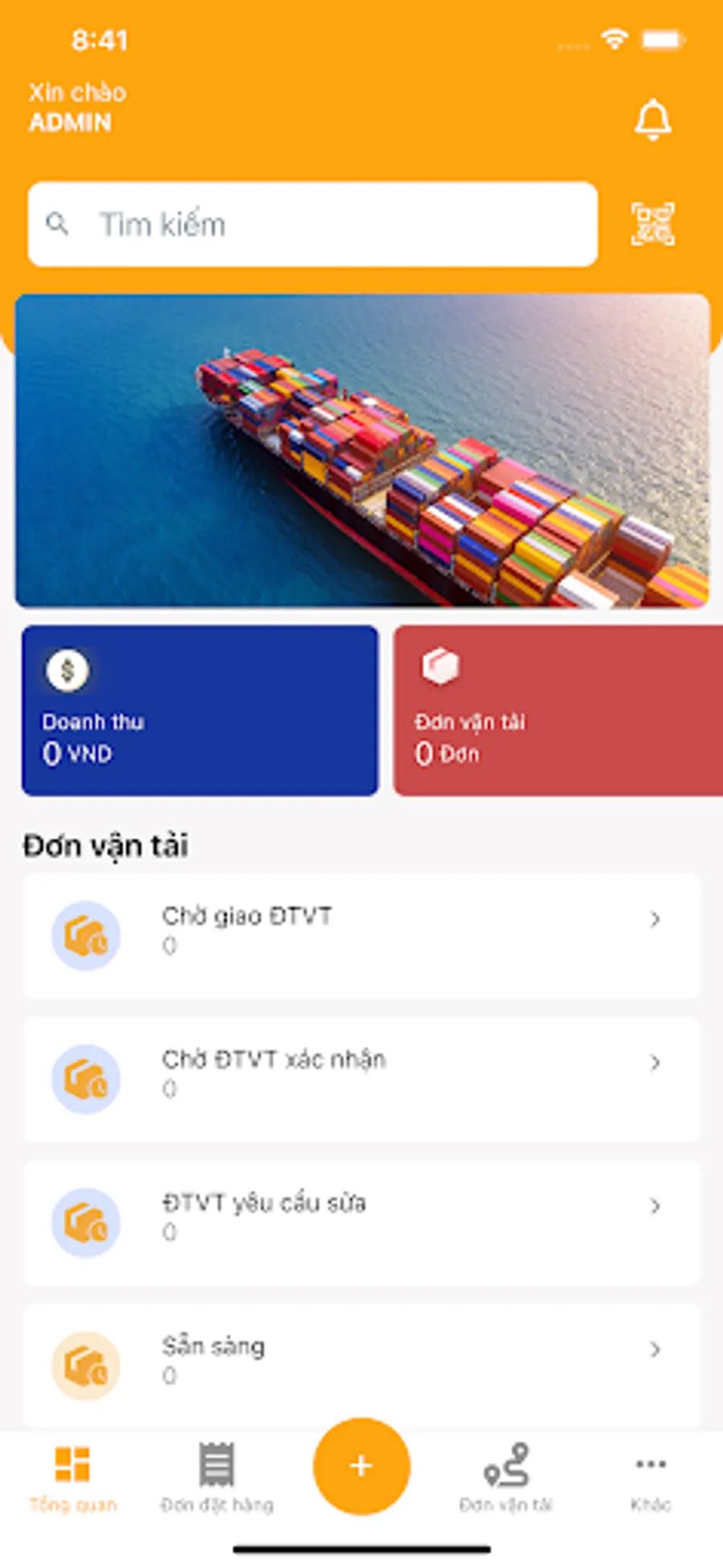The width and height of the screenshot is (723, 1568).
Task: Open the container ship banner
Action: click(x=361, y=450)
